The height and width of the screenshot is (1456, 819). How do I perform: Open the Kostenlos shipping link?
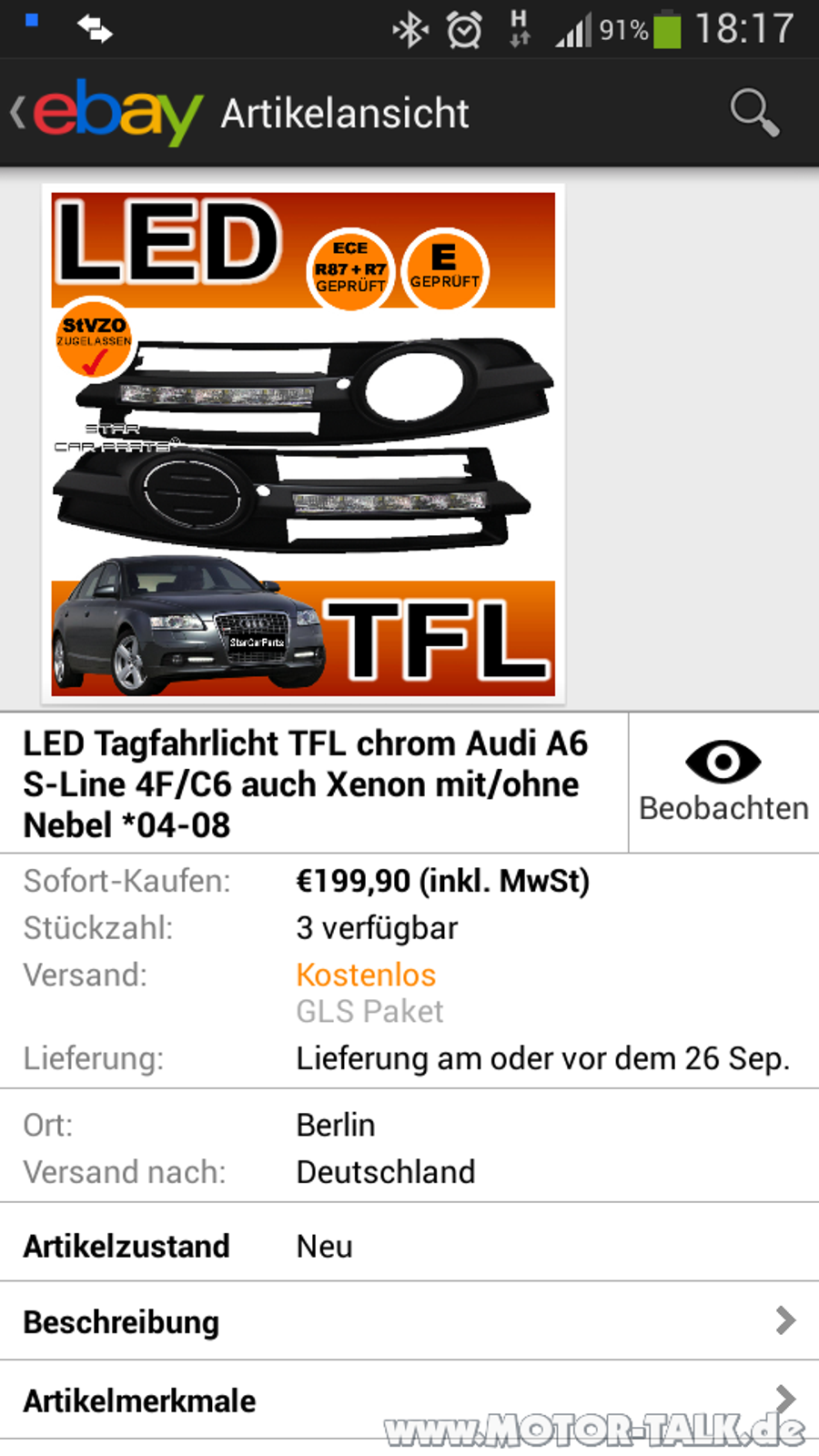pos(365,975)
